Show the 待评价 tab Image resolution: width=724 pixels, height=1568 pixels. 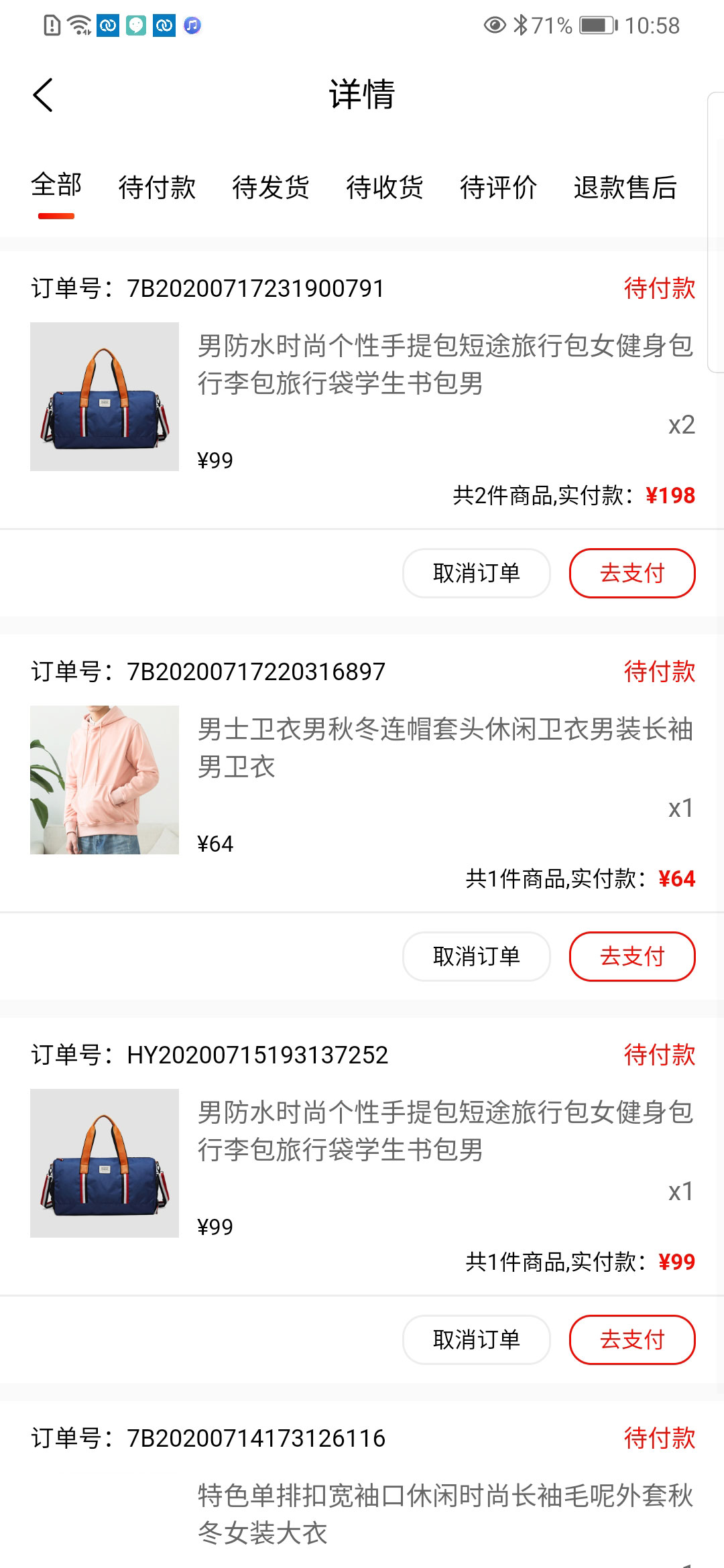499,188
